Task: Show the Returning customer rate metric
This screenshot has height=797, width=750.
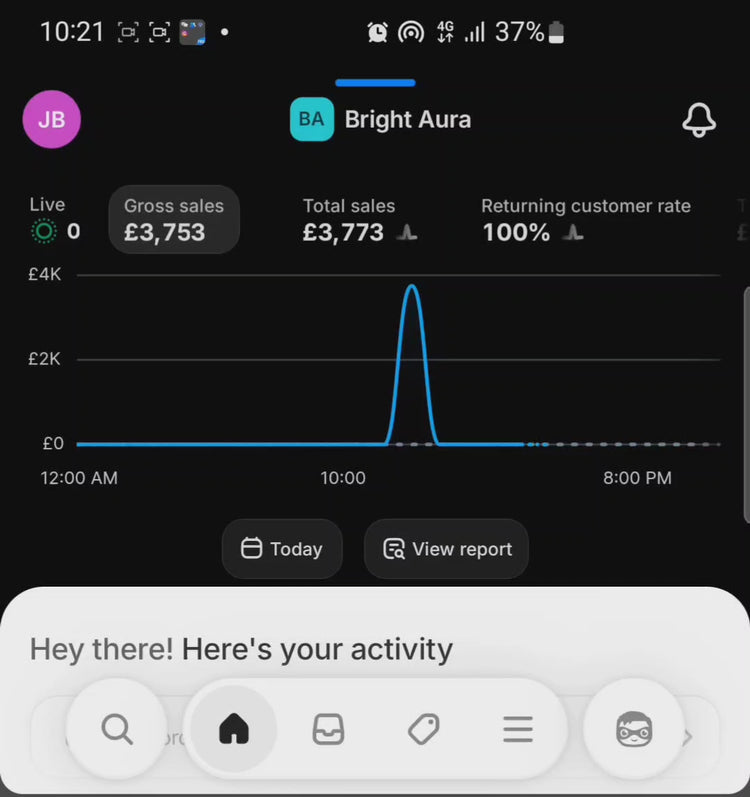Action: [x=586, y=221]
